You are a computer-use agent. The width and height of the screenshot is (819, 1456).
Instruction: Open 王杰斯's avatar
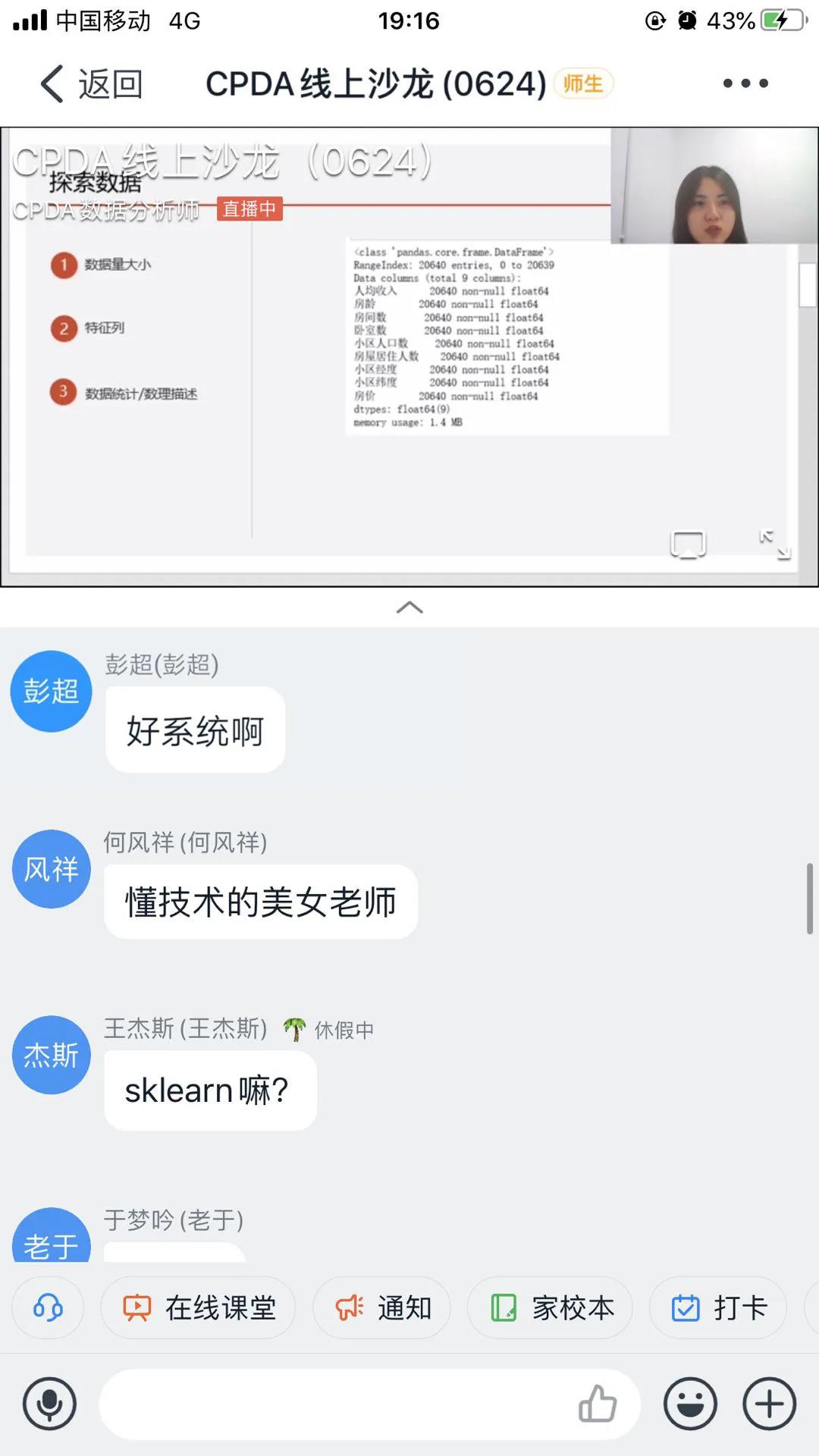pos(51,1055)
